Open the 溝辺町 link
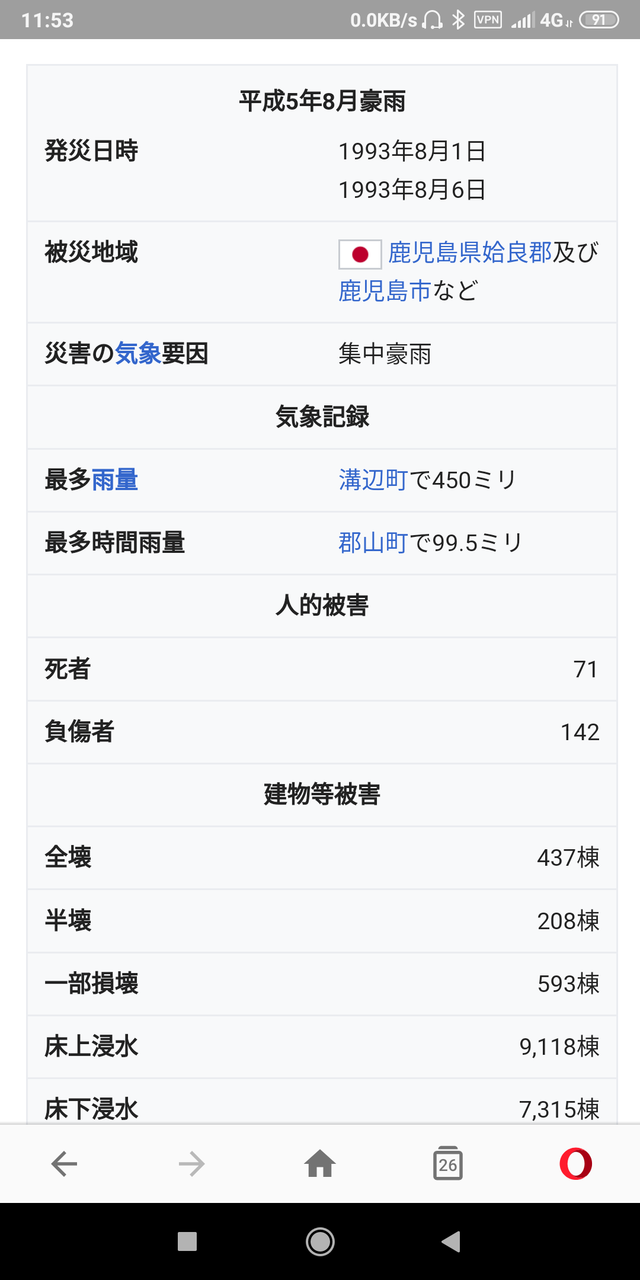 pyautogui.click(x=373, y=480)
